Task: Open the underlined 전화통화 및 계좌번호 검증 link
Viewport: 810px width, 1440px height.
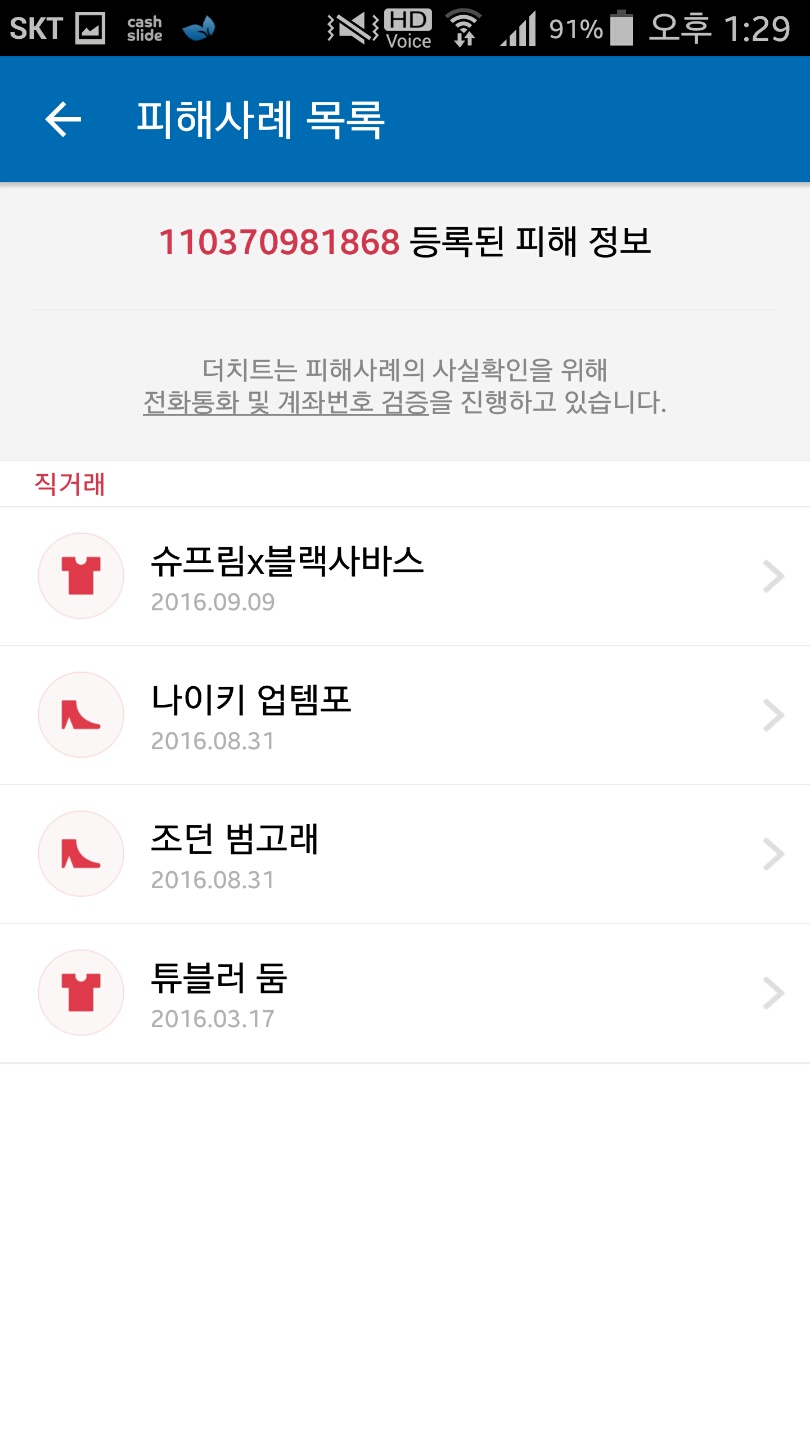Action: point(286,403)
